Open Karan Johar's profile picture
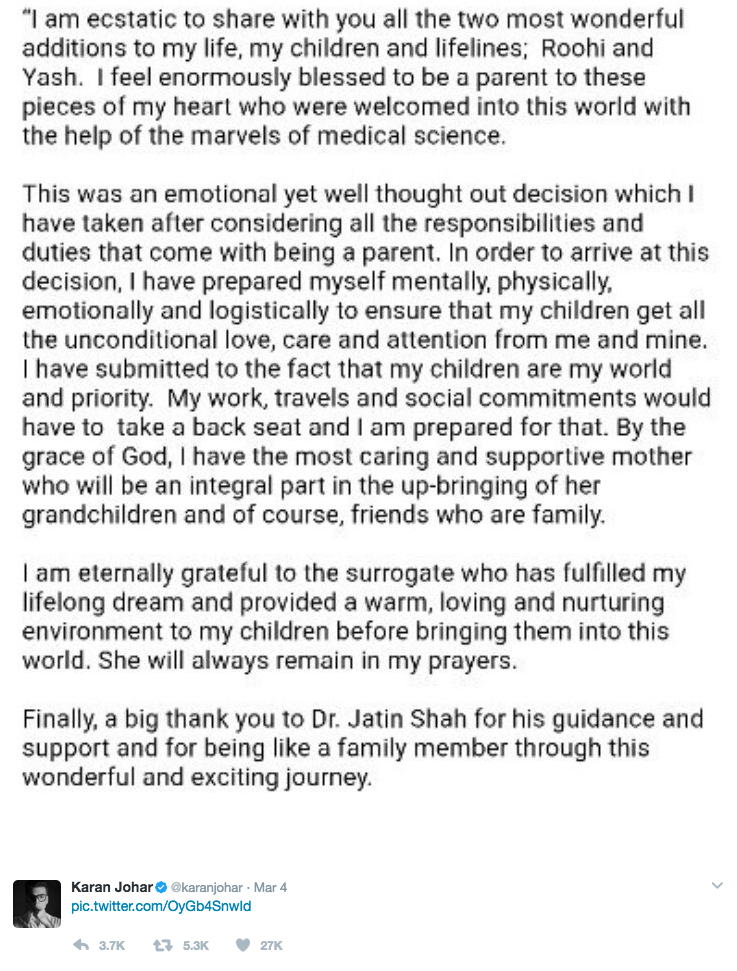 pyautogui.click(x=37, y=905)
